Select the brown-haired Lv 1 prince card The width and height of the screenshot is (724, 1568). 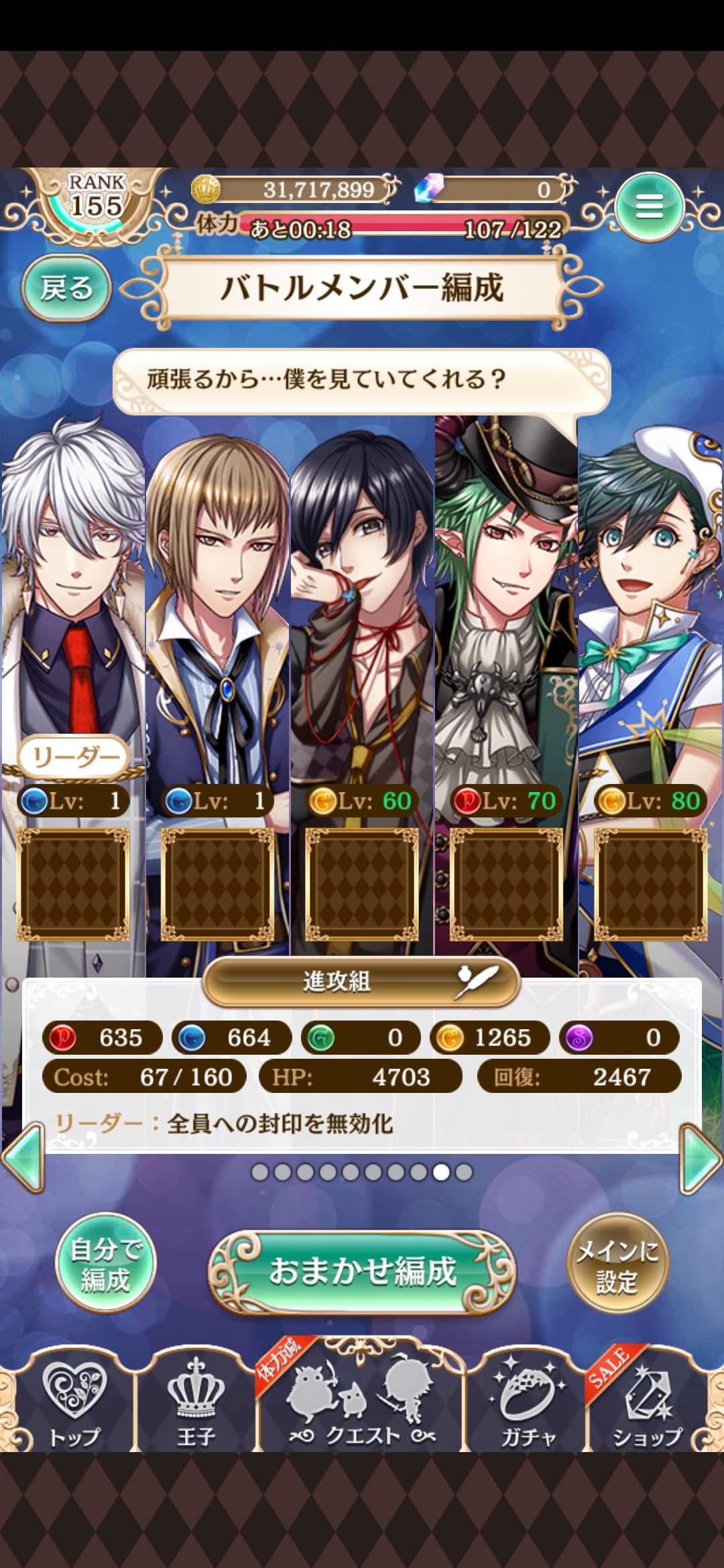[x=217, y=603]
